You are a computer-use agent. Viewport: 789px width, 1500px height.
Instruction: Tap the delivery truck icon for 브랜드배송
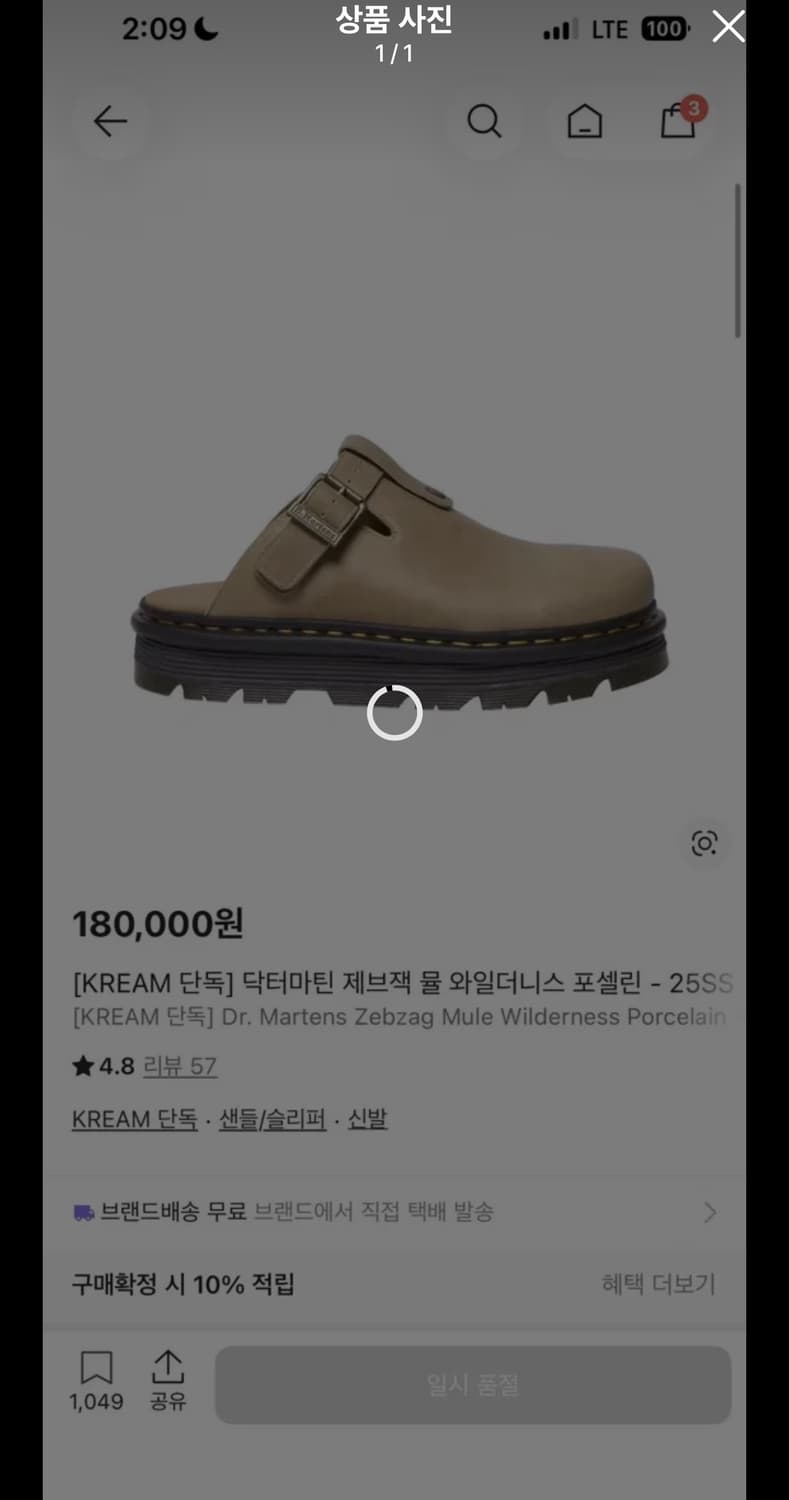83,1211
